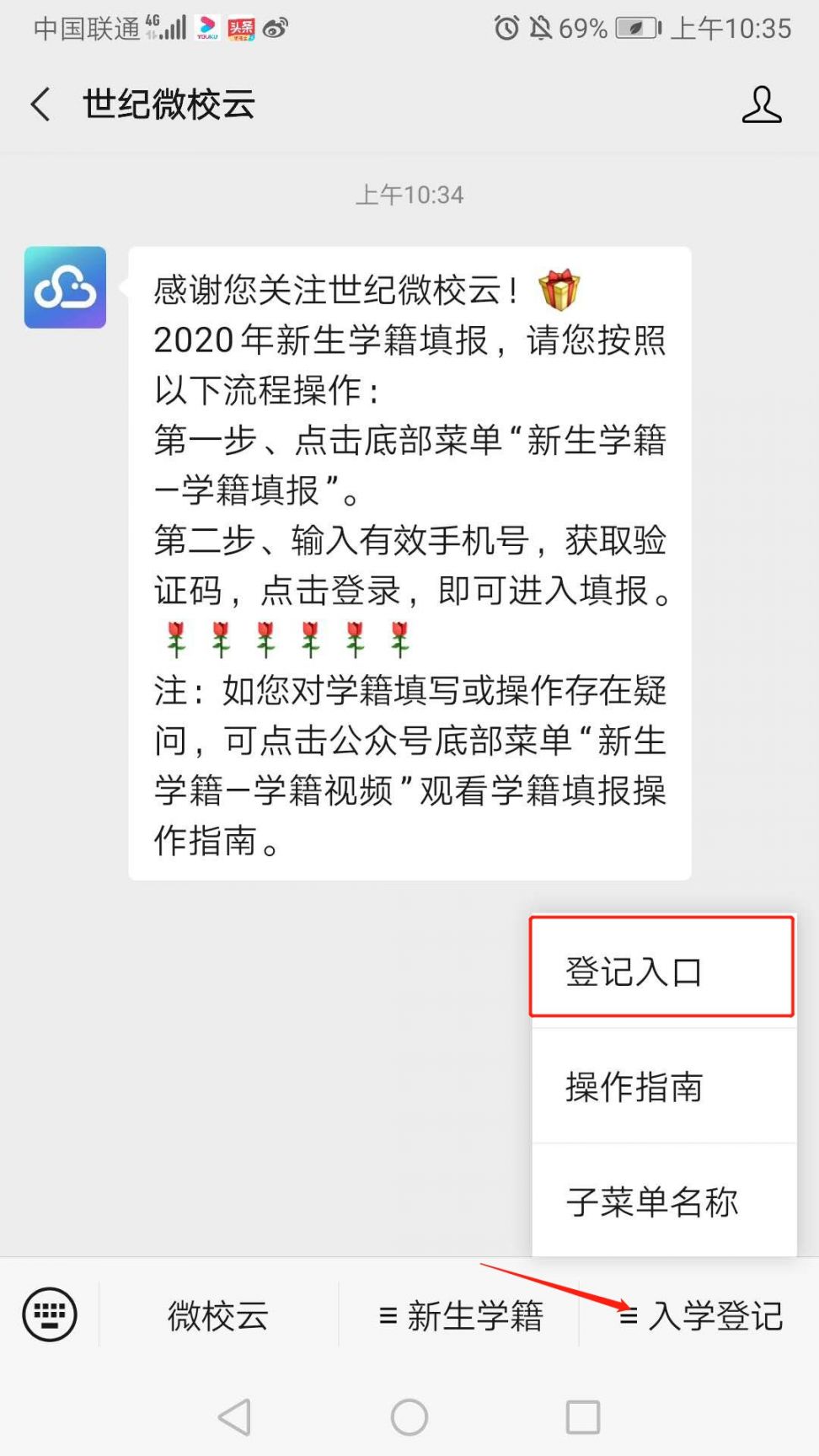Expand the 新生学籍 bottom menu
The width and height of the screenshot is (819, 1456).
pos(460,1315)
